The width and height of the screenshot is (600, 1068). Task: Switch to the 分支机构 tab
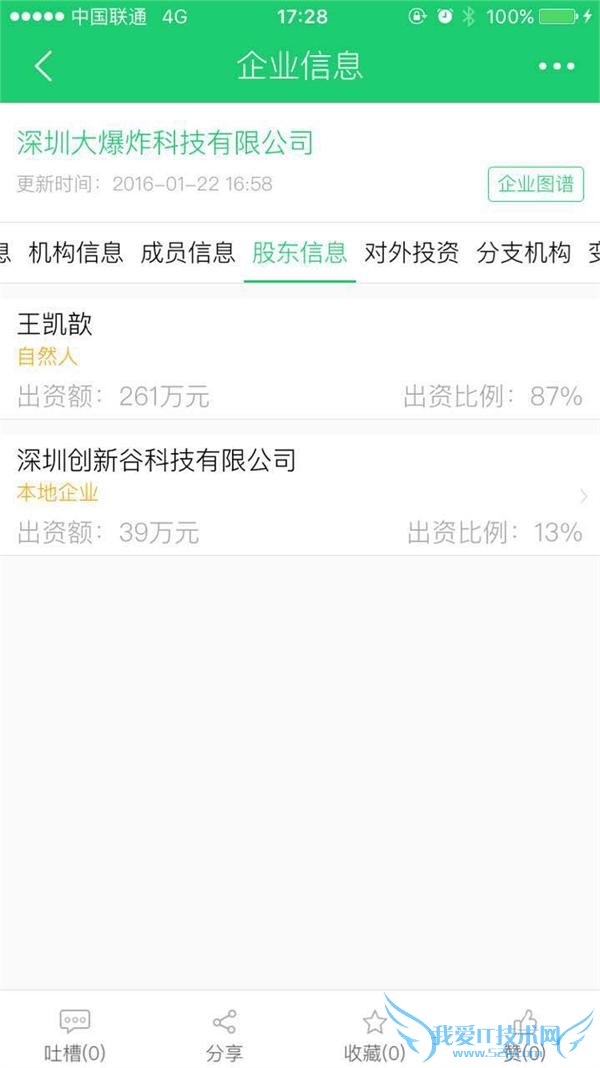pyautogui.click(x=523, y=253)
